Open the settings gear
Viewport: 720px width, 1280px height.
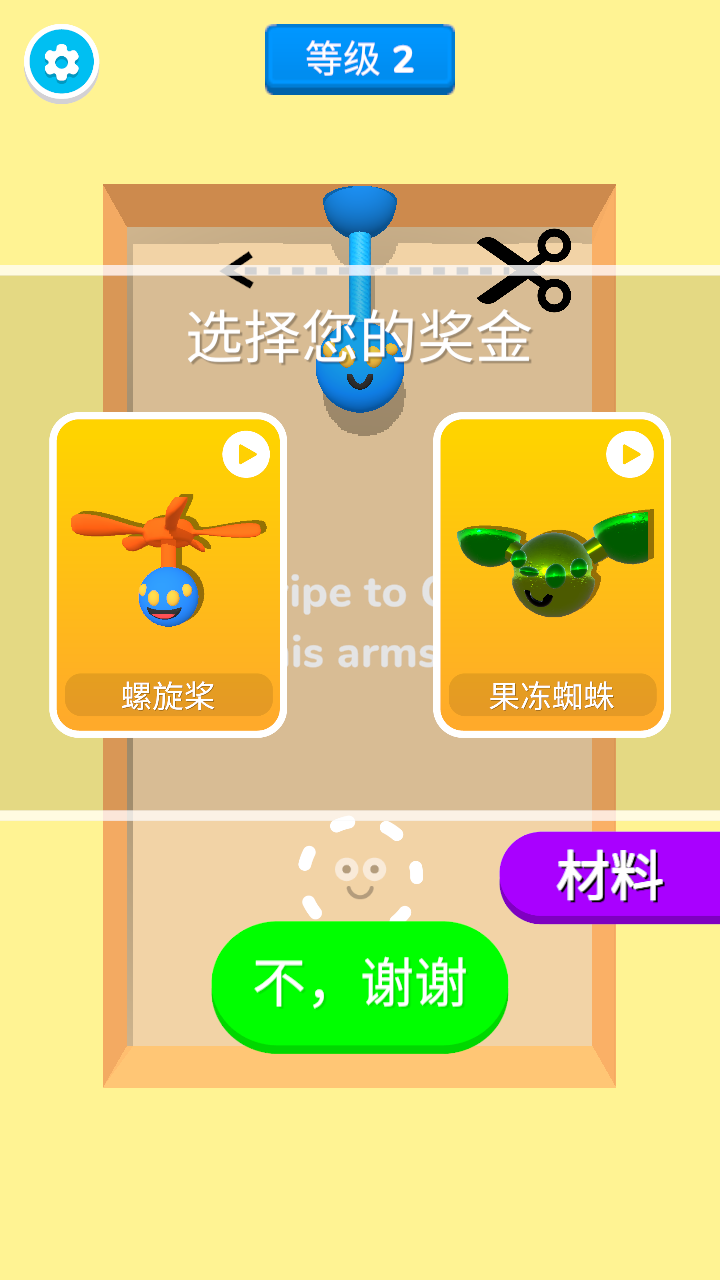click(x=61, y=63)
